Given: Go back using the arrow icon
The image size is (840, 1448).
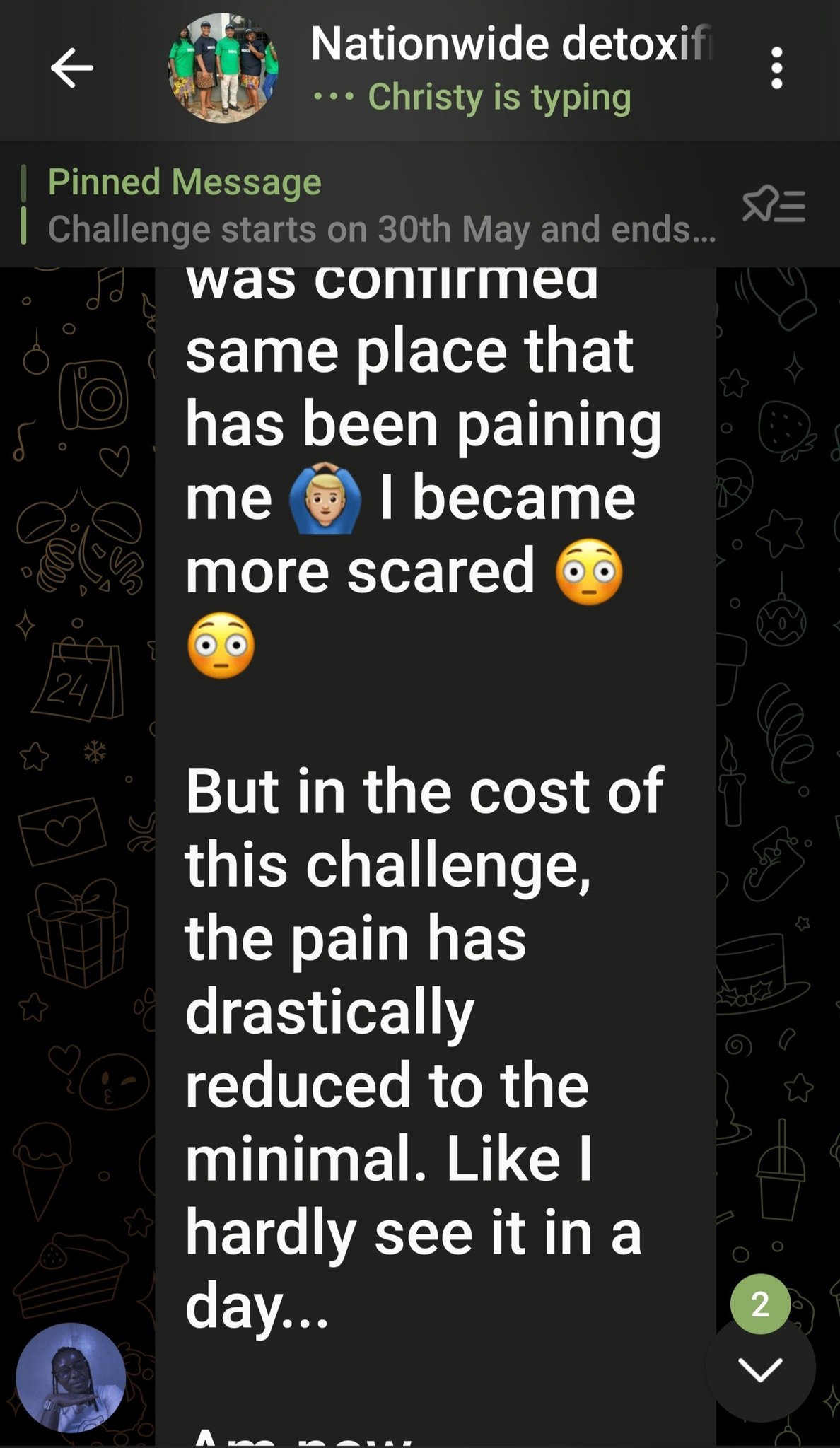Looking at the screenshot, I should 71,68.
